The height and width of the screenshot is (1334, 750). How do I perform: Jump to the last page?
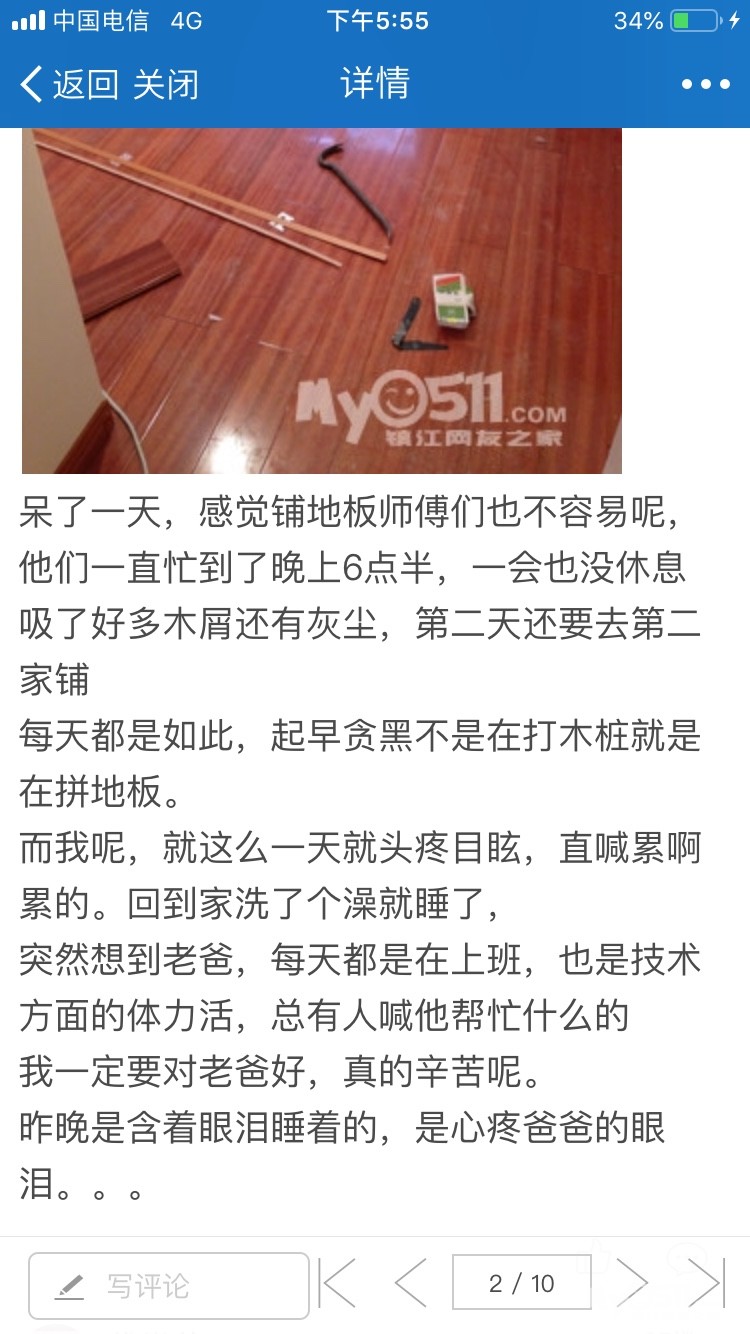pyautogui.click(x=706, y=1283)
